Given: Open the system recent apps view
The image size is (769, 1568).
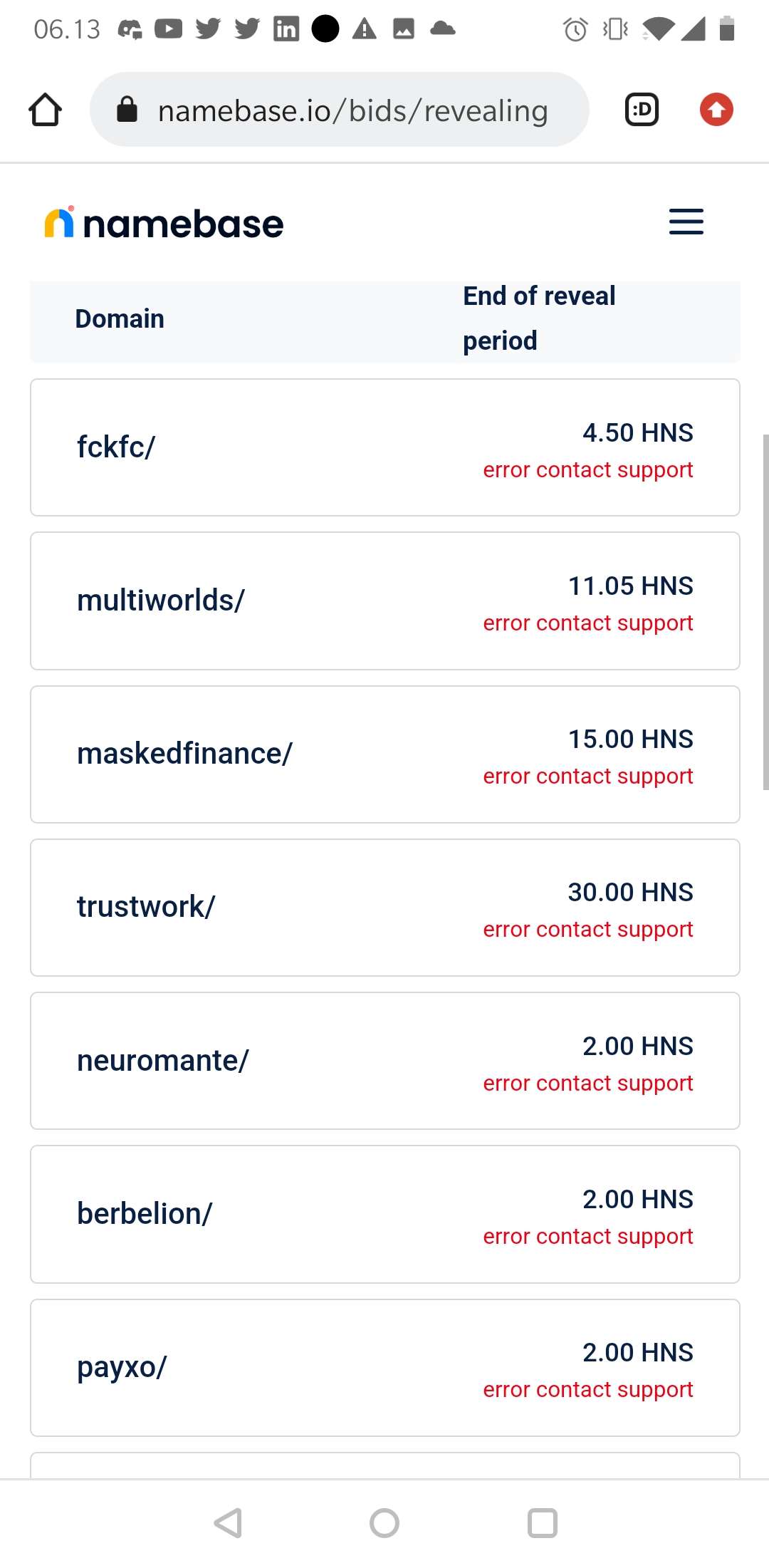Looking at the screenshot, I should click(x=542, y=1523).
